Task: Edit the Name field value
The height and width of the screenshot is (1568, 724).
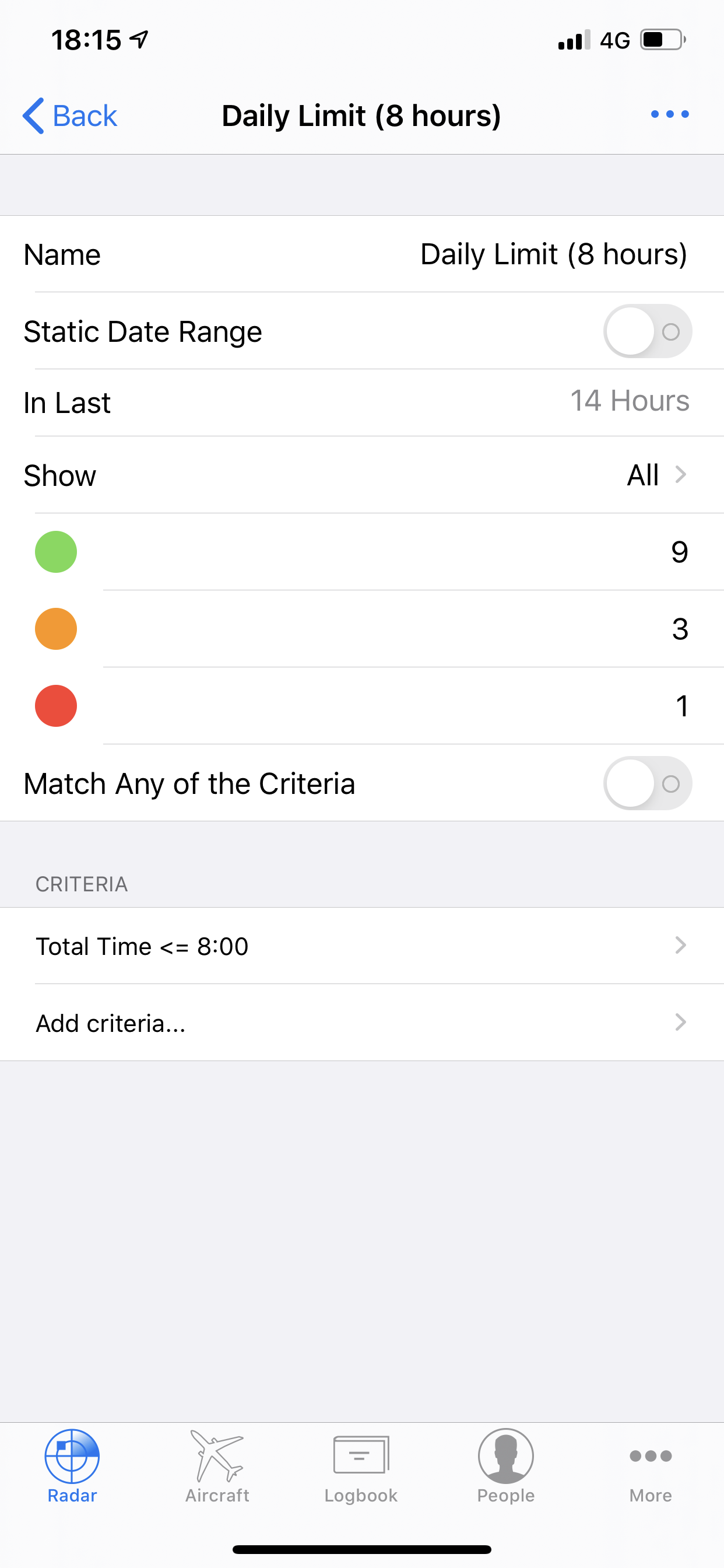Action: coord(554,254)
